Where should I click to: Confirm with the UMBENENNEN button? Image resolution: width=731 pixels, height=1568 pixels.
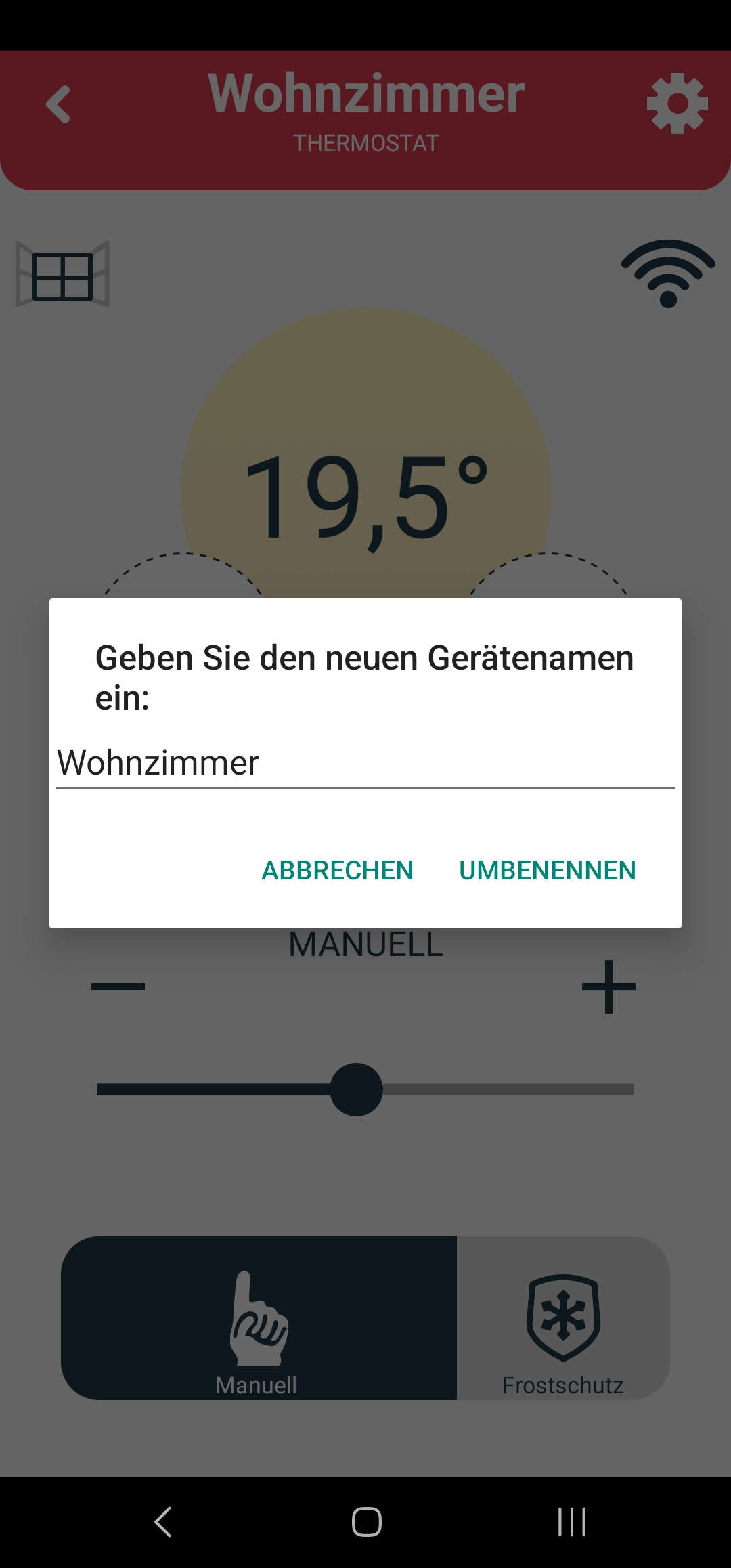coord(547,870)
